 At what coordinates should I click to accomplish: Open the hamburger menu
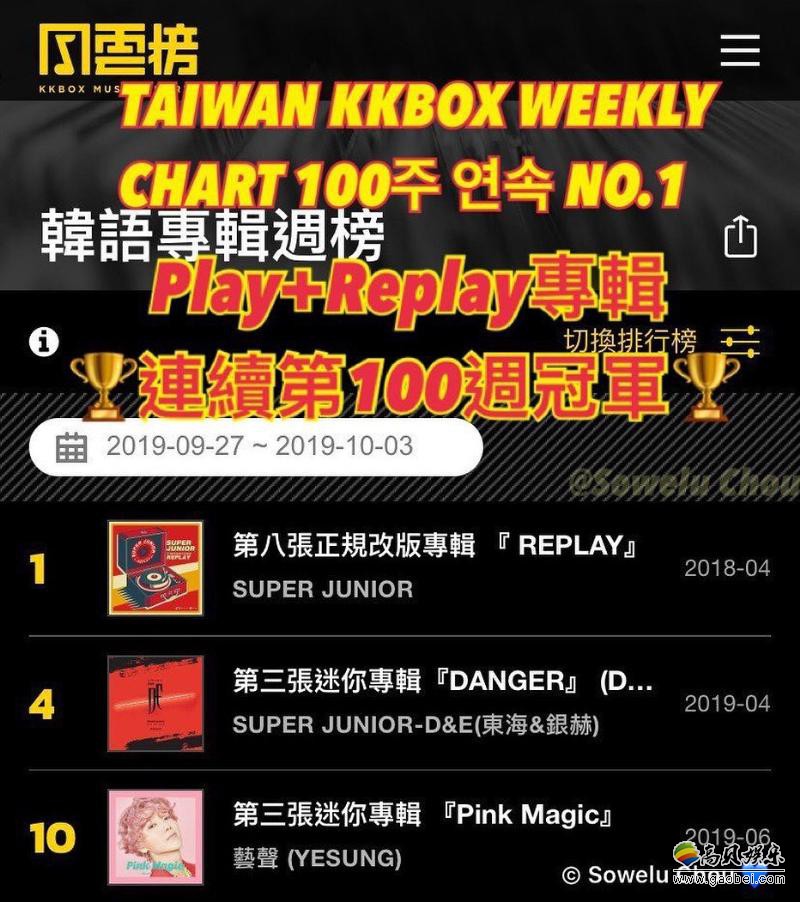click(740, 49)
